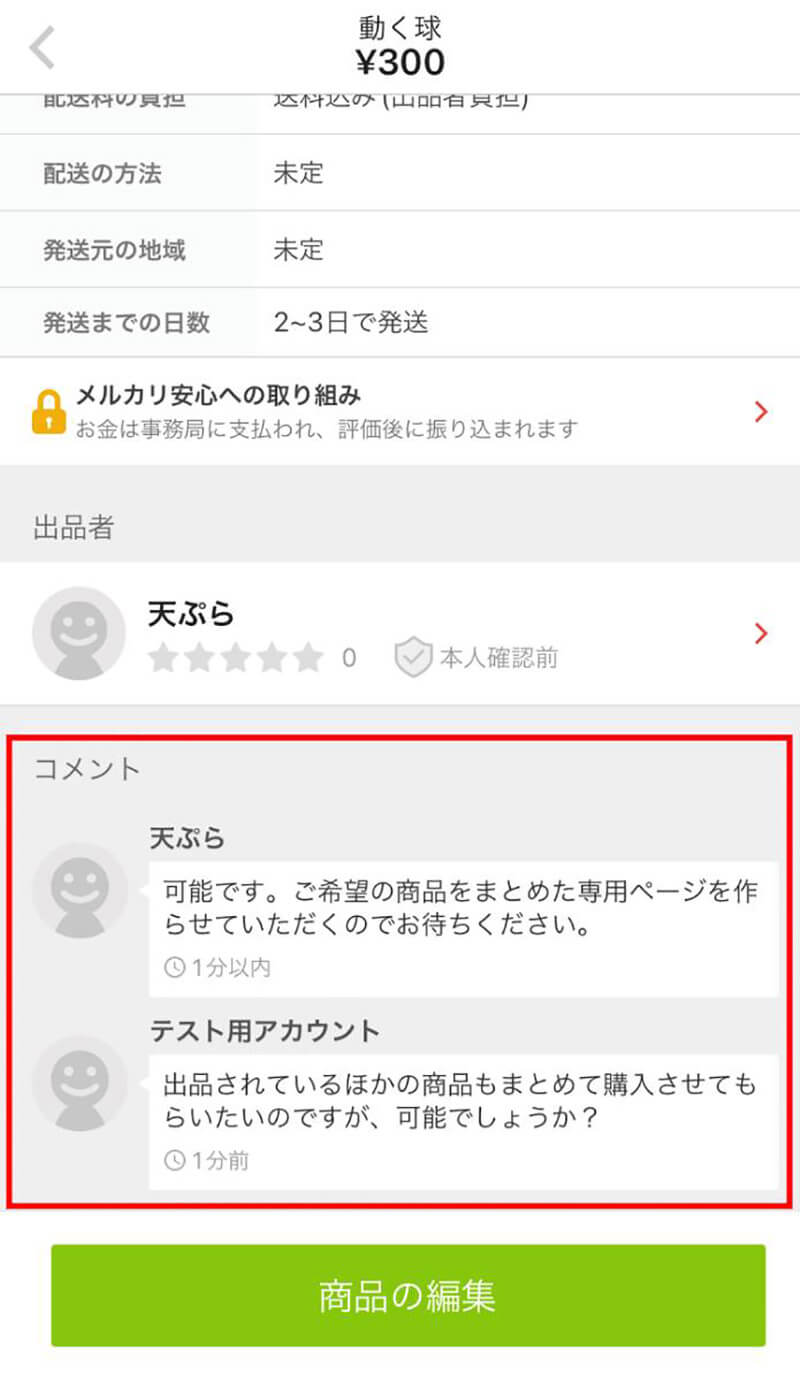Open 天ぷら's avatar in the comments
800x1381 pixels.
point(80,890)
